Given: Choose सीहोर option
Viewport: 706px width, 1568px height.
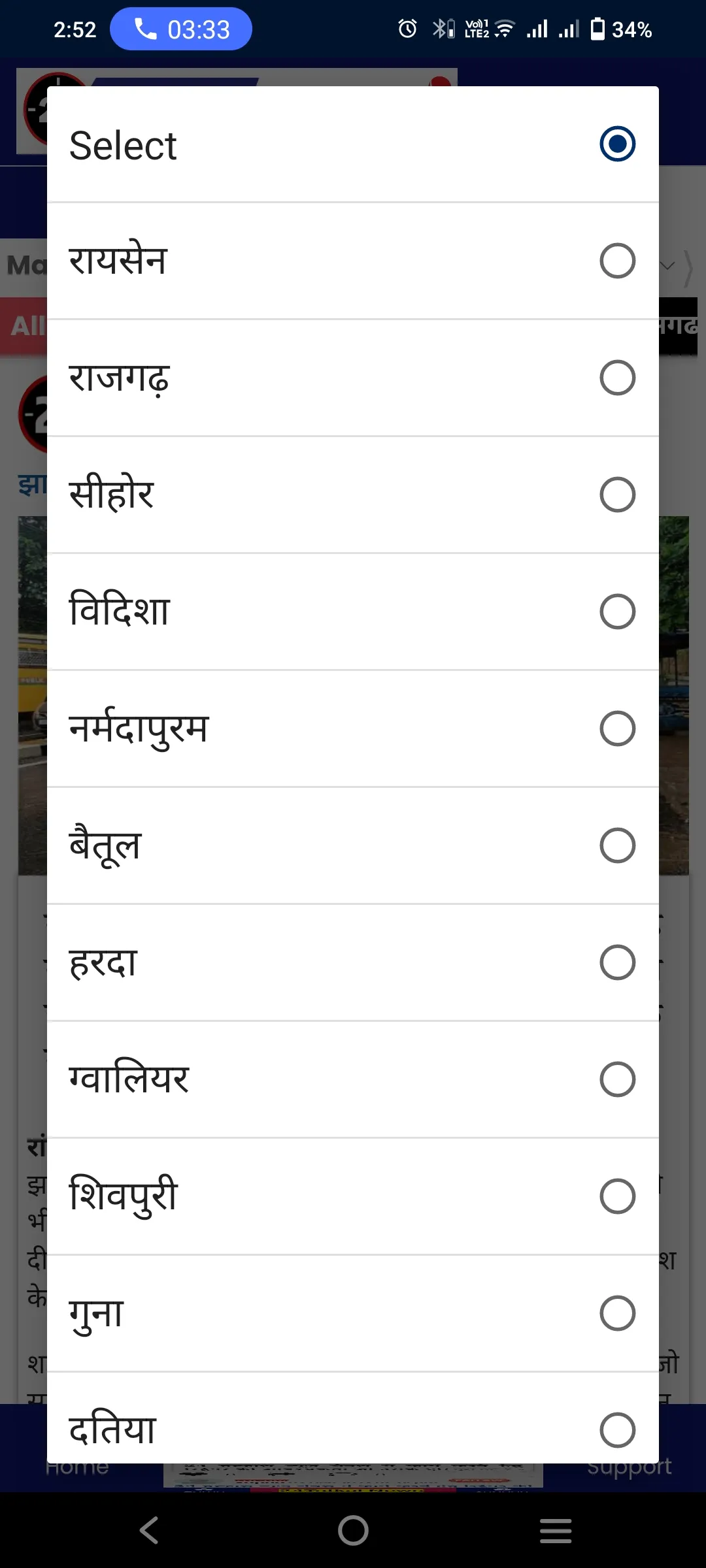Looking at the screenshot, I should (353, 495).
